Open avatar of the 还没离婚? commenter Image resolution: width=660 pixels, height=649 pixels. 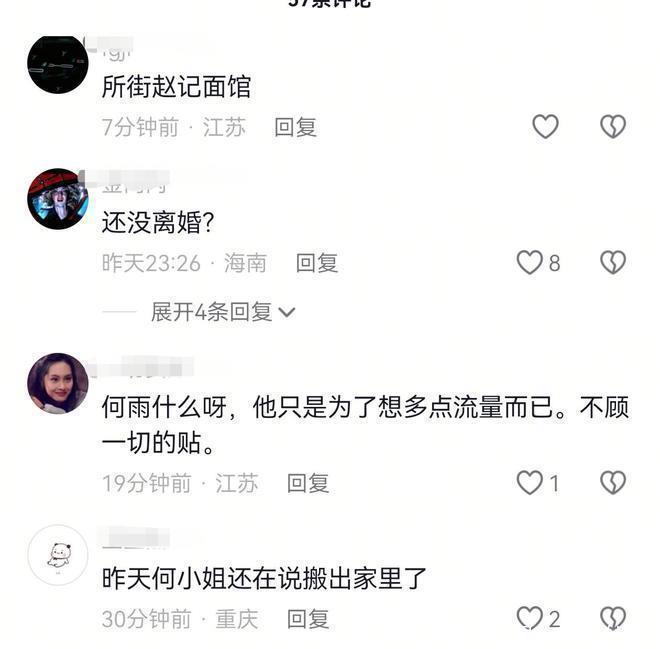(58, 199)
